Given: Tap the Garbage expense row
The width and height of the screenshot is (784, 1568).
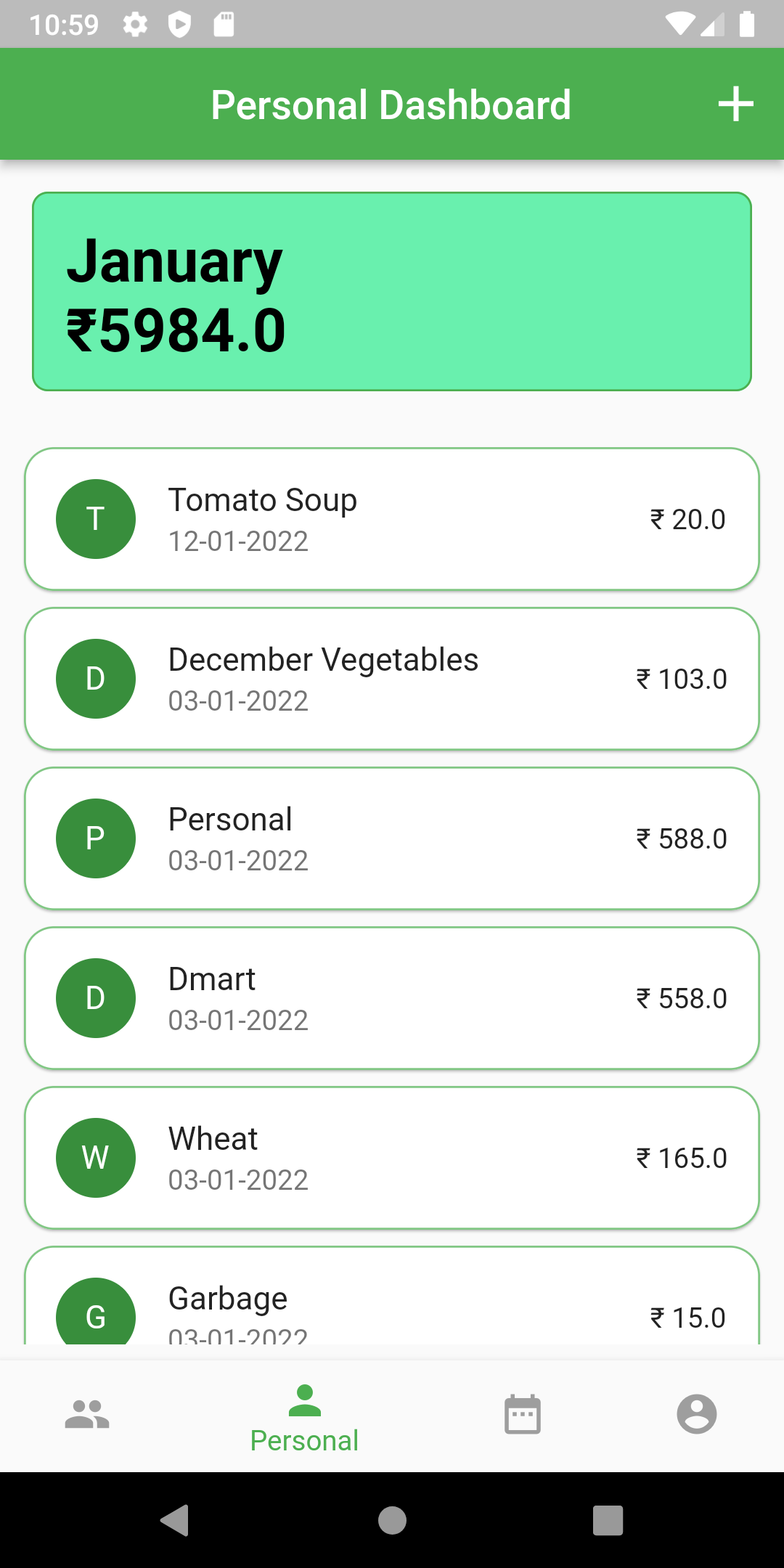Looking at the screenshot, I should click(x=392, y=1299).
